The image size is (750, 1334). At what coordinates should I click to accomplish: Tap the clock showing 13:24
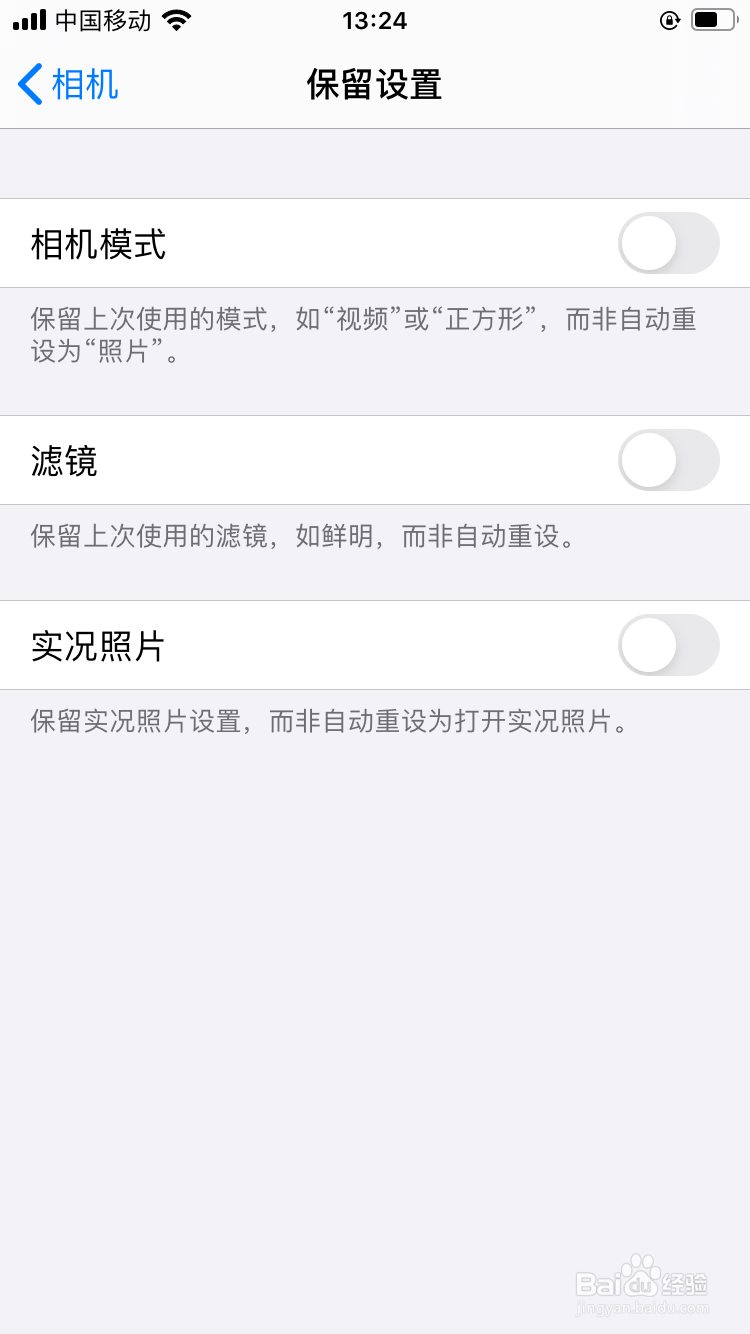tap(375, 20)
